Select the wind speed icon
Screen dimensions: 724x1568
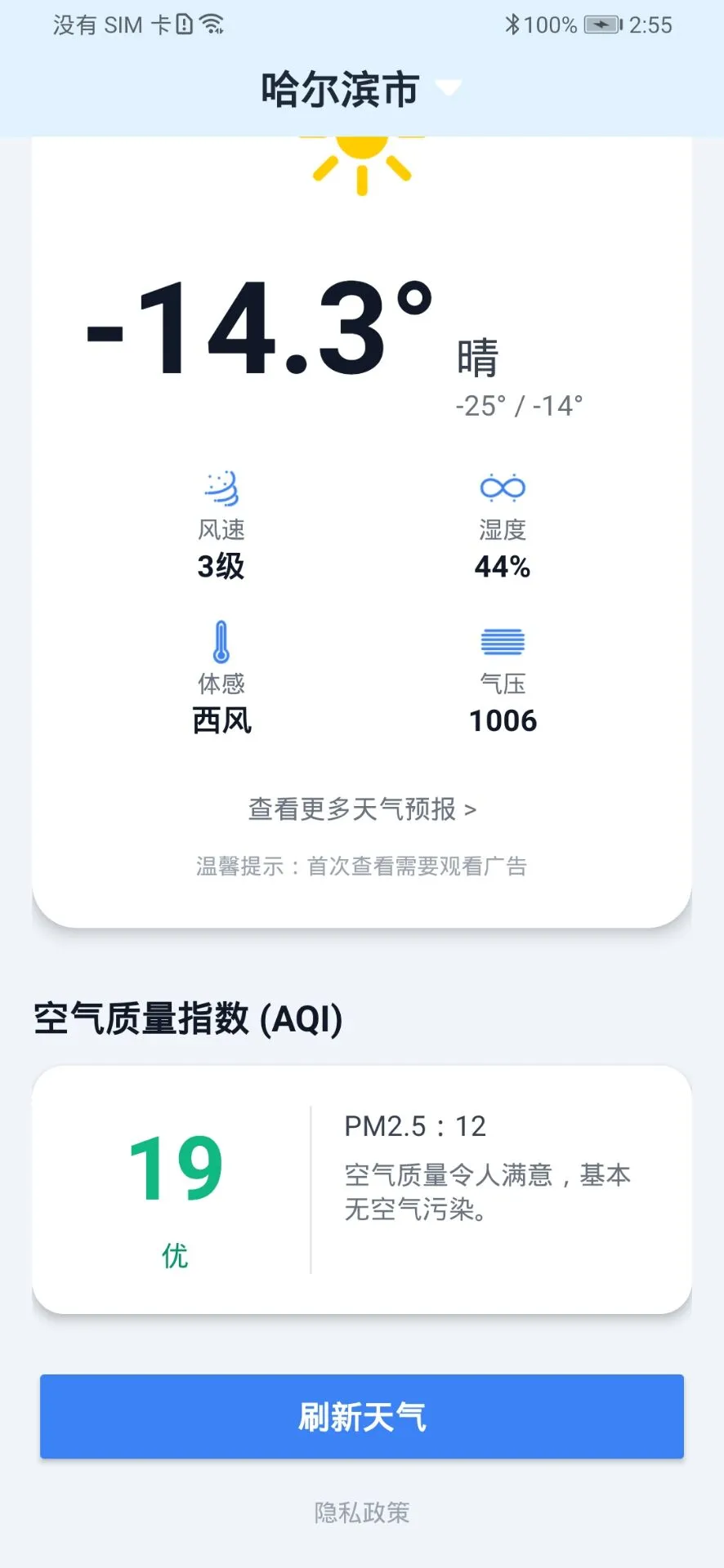click(x=220, y=488)
